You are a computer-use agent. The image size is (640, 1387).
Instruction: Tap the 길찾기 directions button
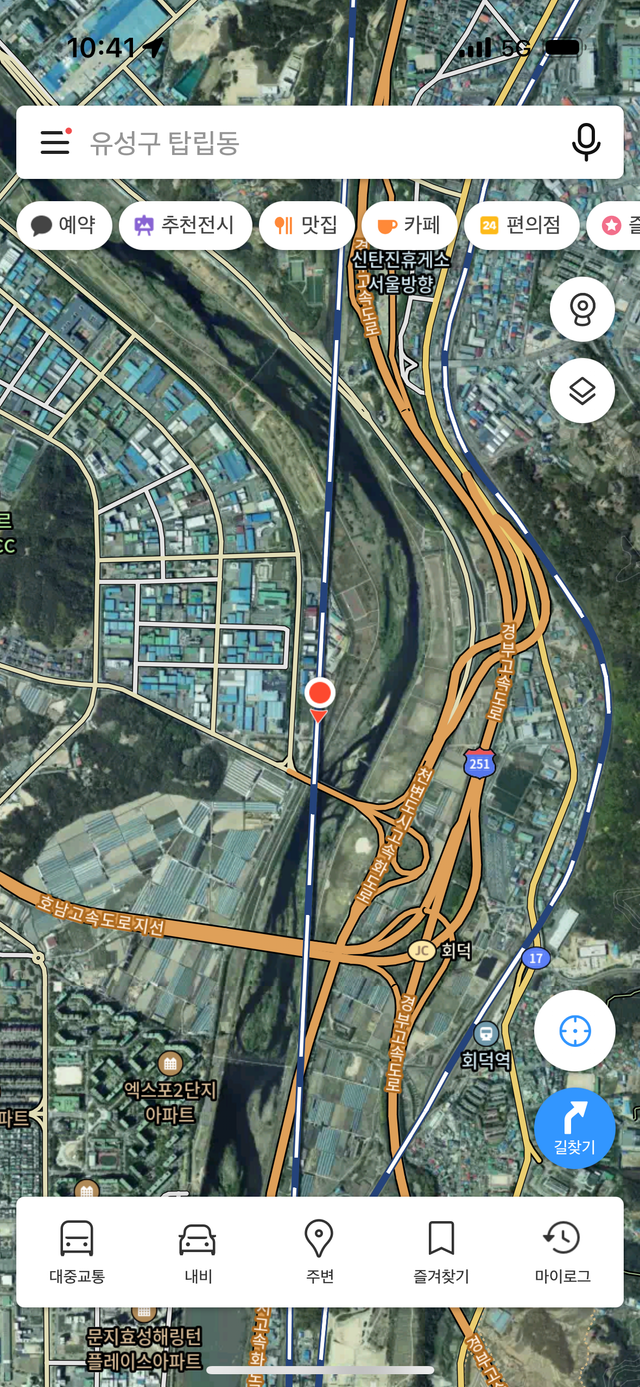(x=575, y=1128)
